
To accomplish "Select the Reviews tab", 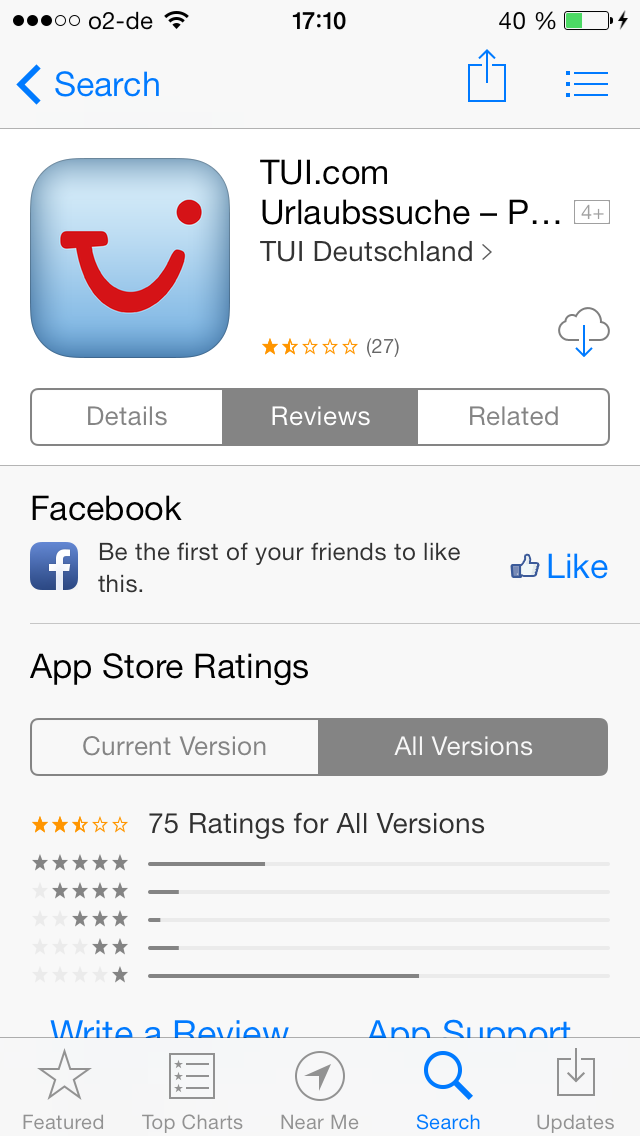I will tap(320, 417).
